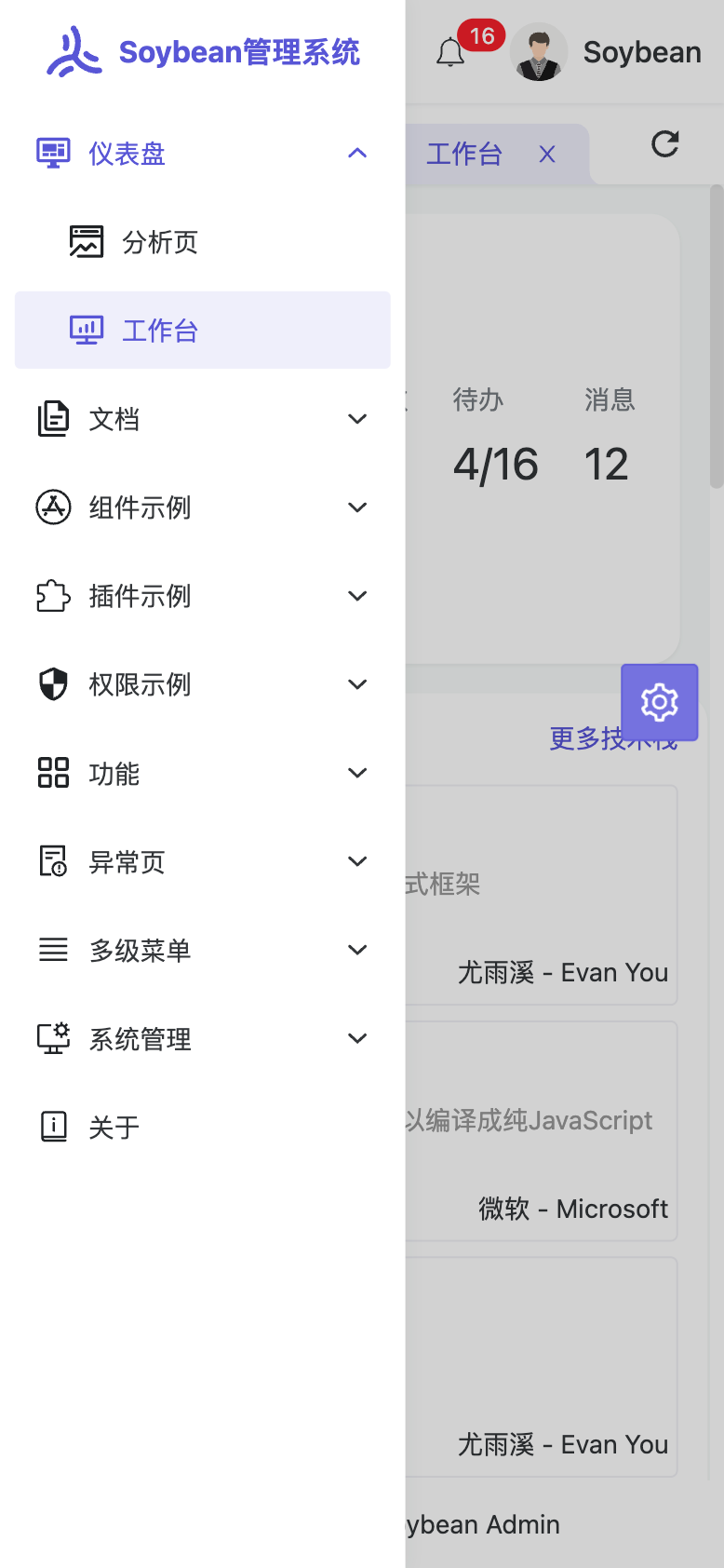
Task: Reload the page with the refresh icon
Action: pos(665,144)
